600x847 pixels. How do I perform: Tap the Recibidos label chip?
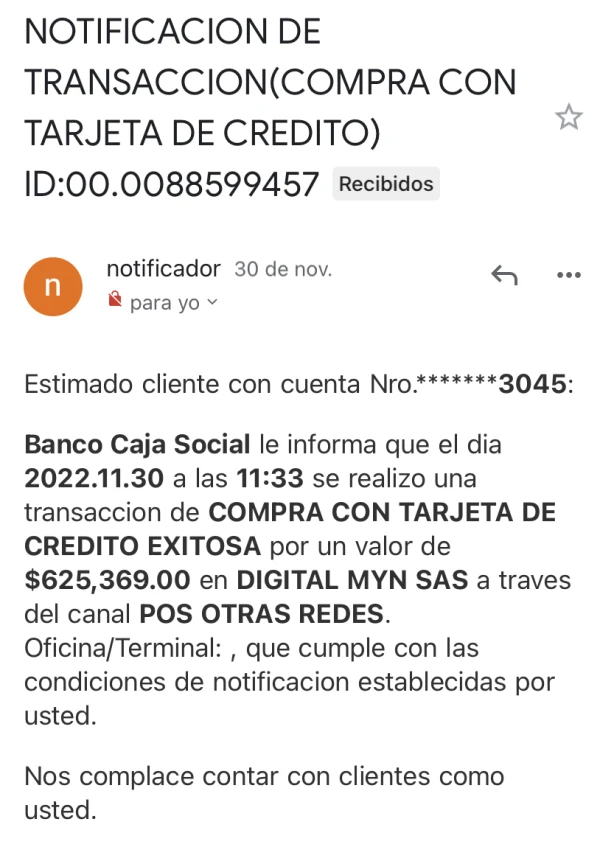point(386,184)
